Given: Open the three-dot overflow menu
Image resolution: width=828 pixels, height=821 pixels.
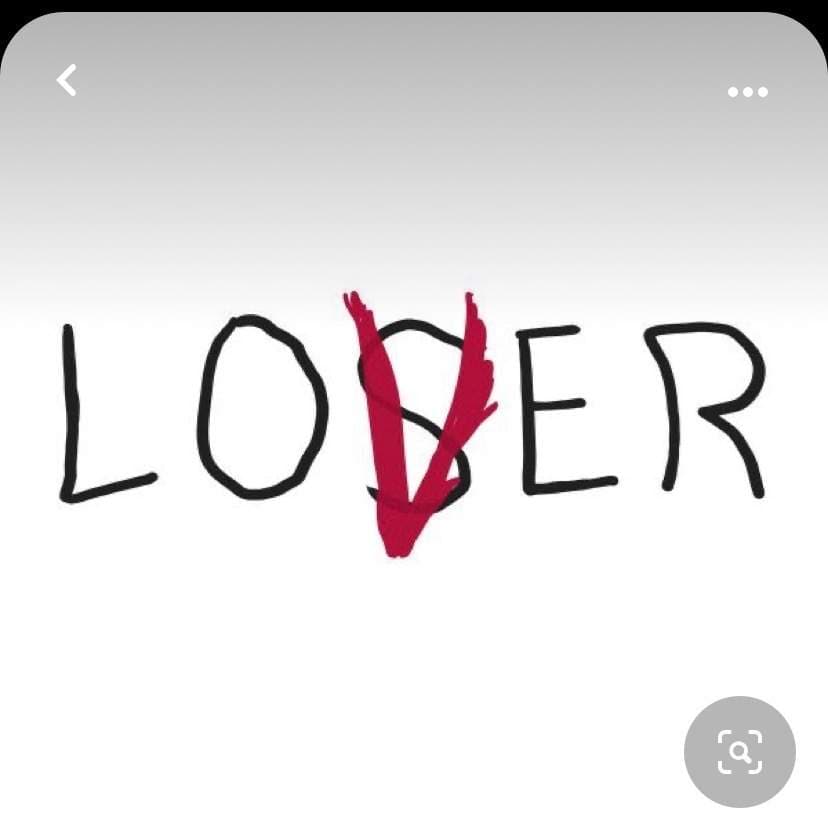Looking at the screenshot, I should point(747,92).
